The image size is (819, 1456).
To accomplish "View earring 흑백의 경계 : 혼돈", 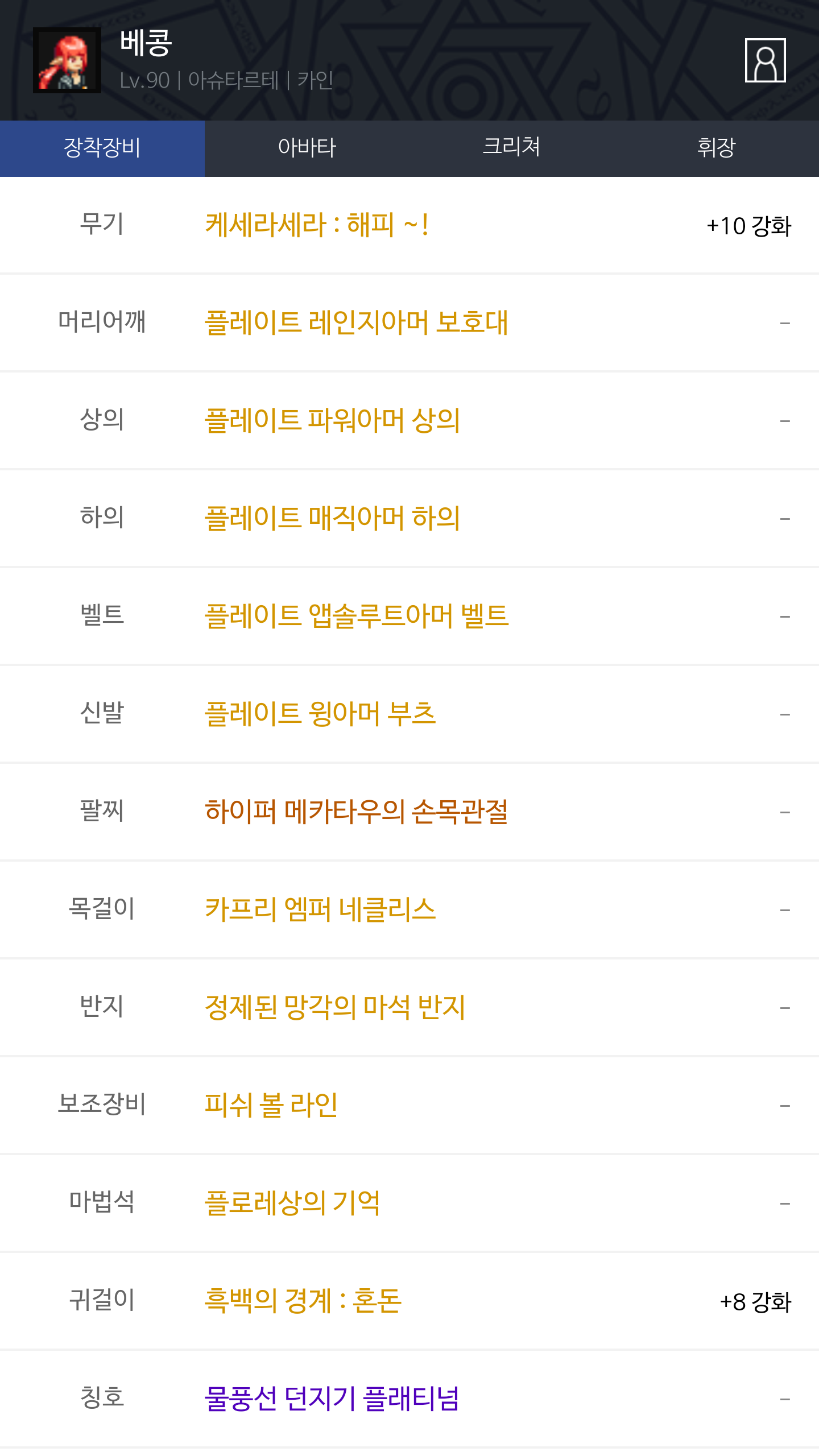I will (x=303, y=1301).
